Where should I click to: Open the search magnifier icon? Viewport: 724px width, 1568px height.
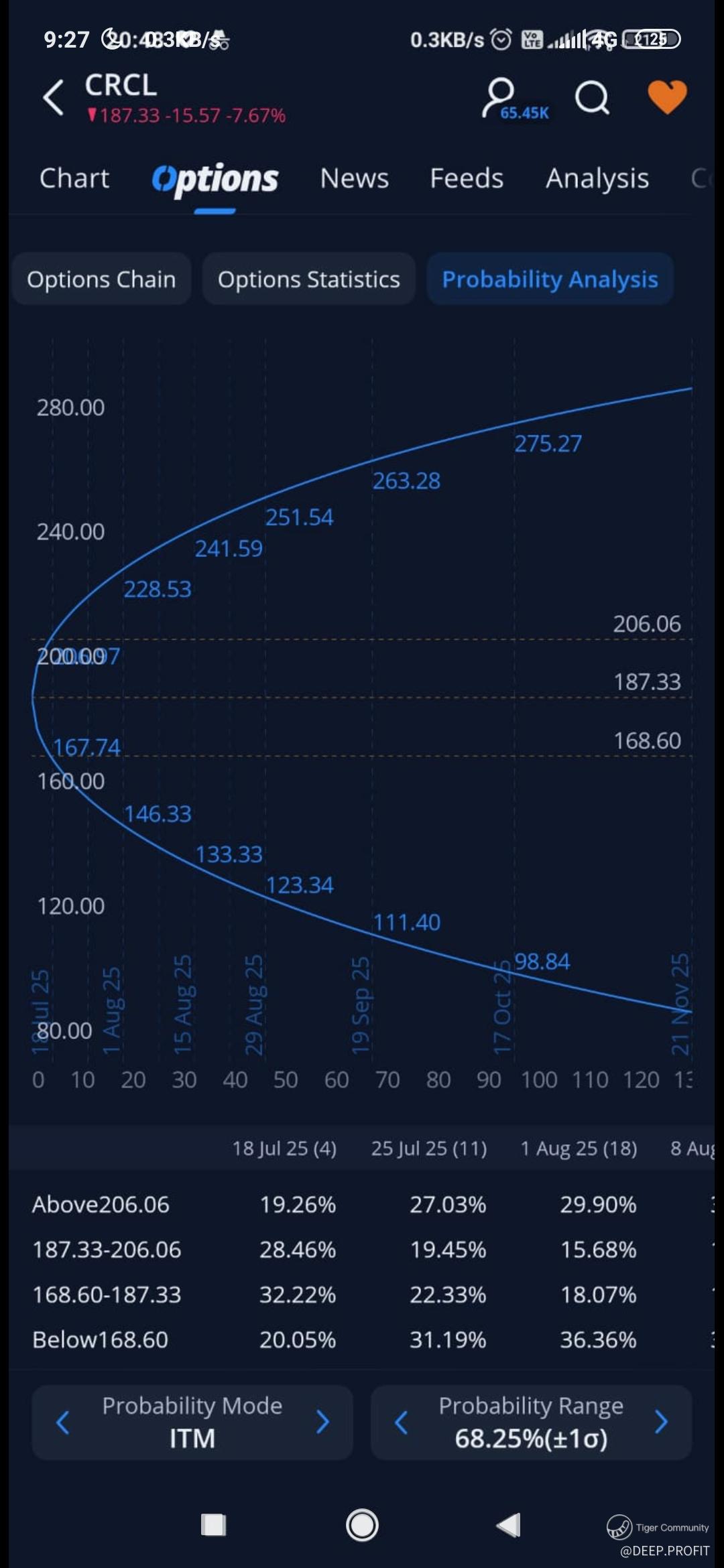coord(592,98)
